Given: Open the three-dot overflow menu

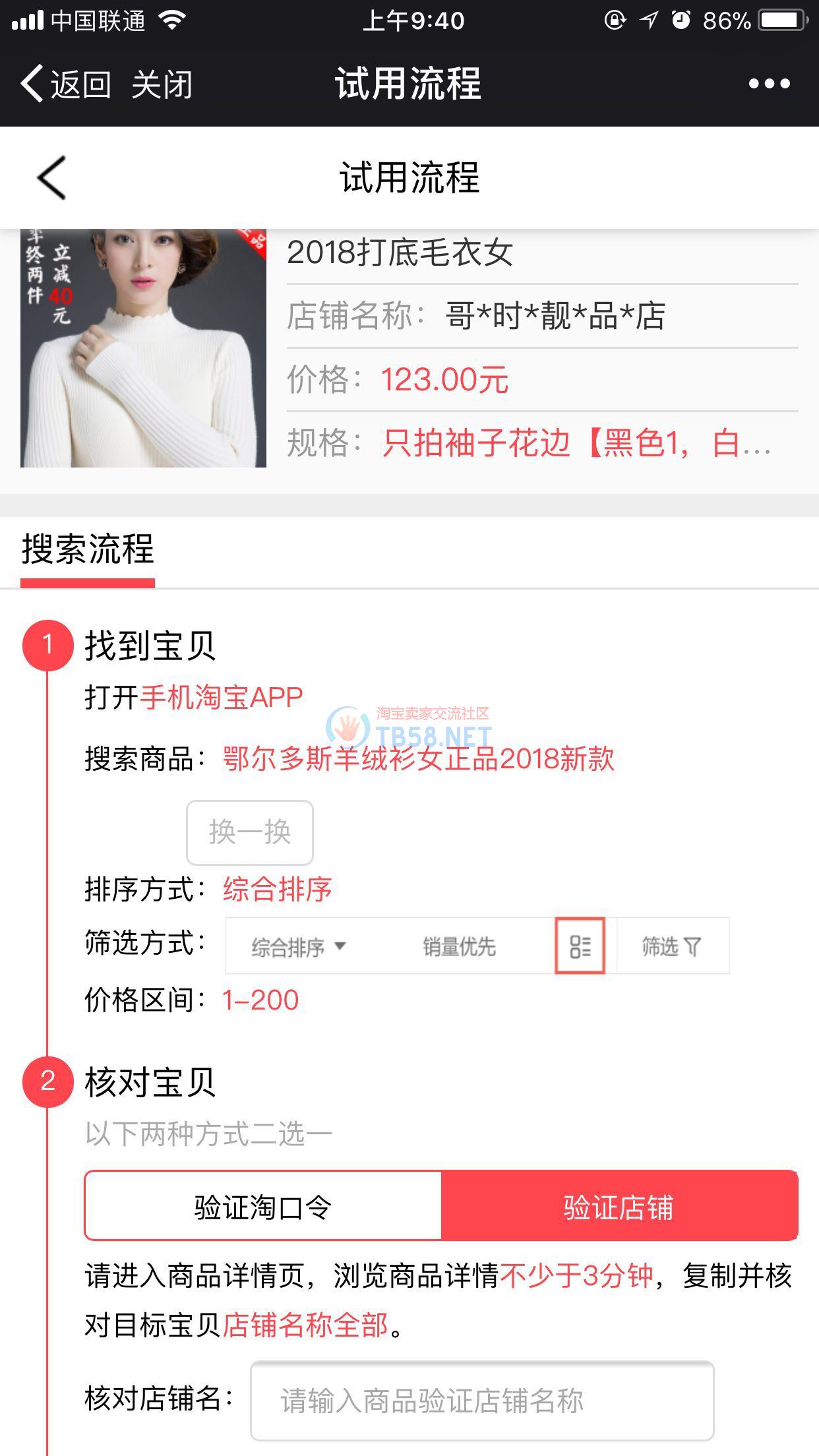Looking at the screenshot, I should [x=769, y=84].
